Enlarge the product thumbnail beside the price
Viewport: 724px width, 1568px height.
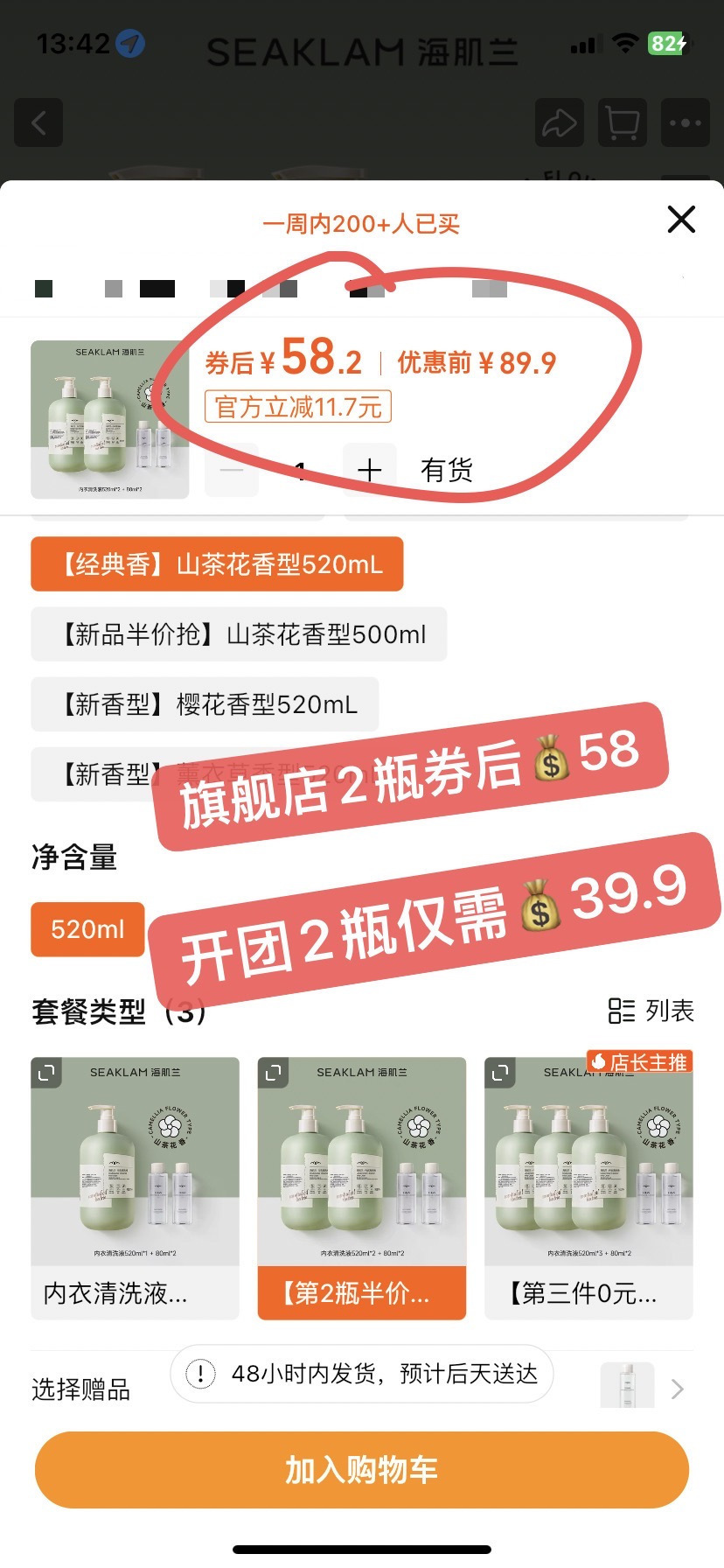click(x=110, y=419)
